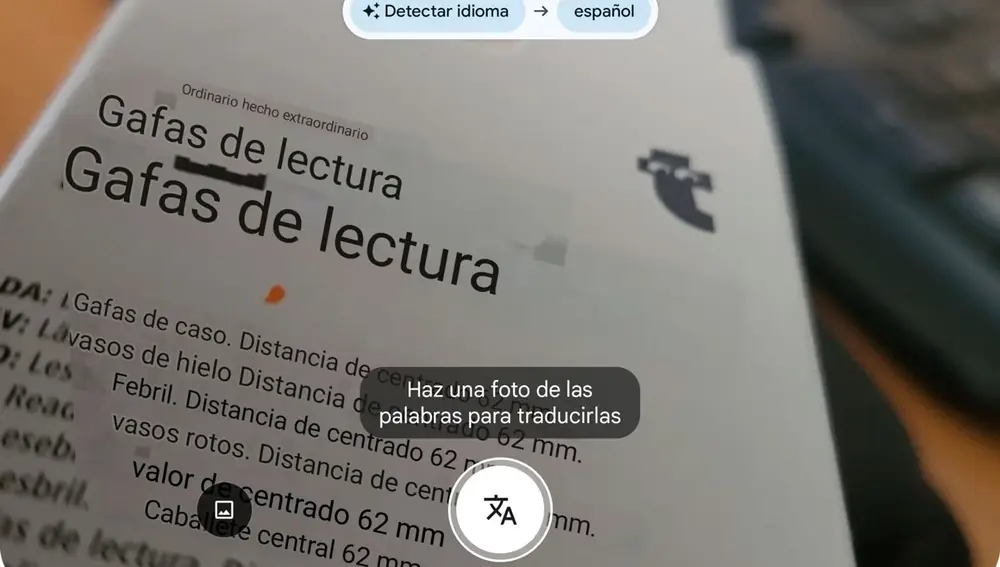Open the gallery image picker
Image resolution: width=1000 pixels, height=567 pixels.
point(224,509)
